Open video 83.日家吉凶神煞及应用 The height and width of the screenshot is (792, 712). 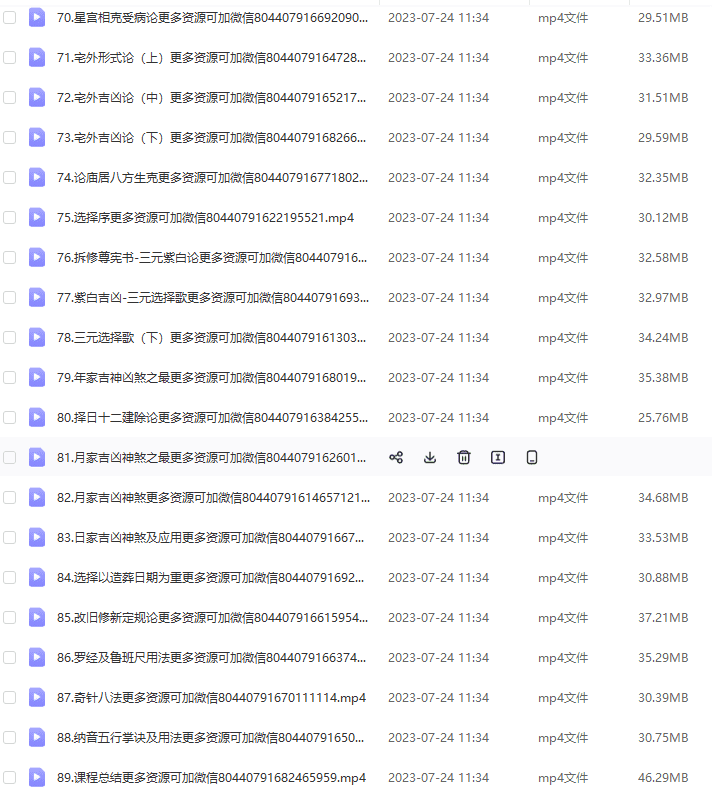click(x=212, y=538)
